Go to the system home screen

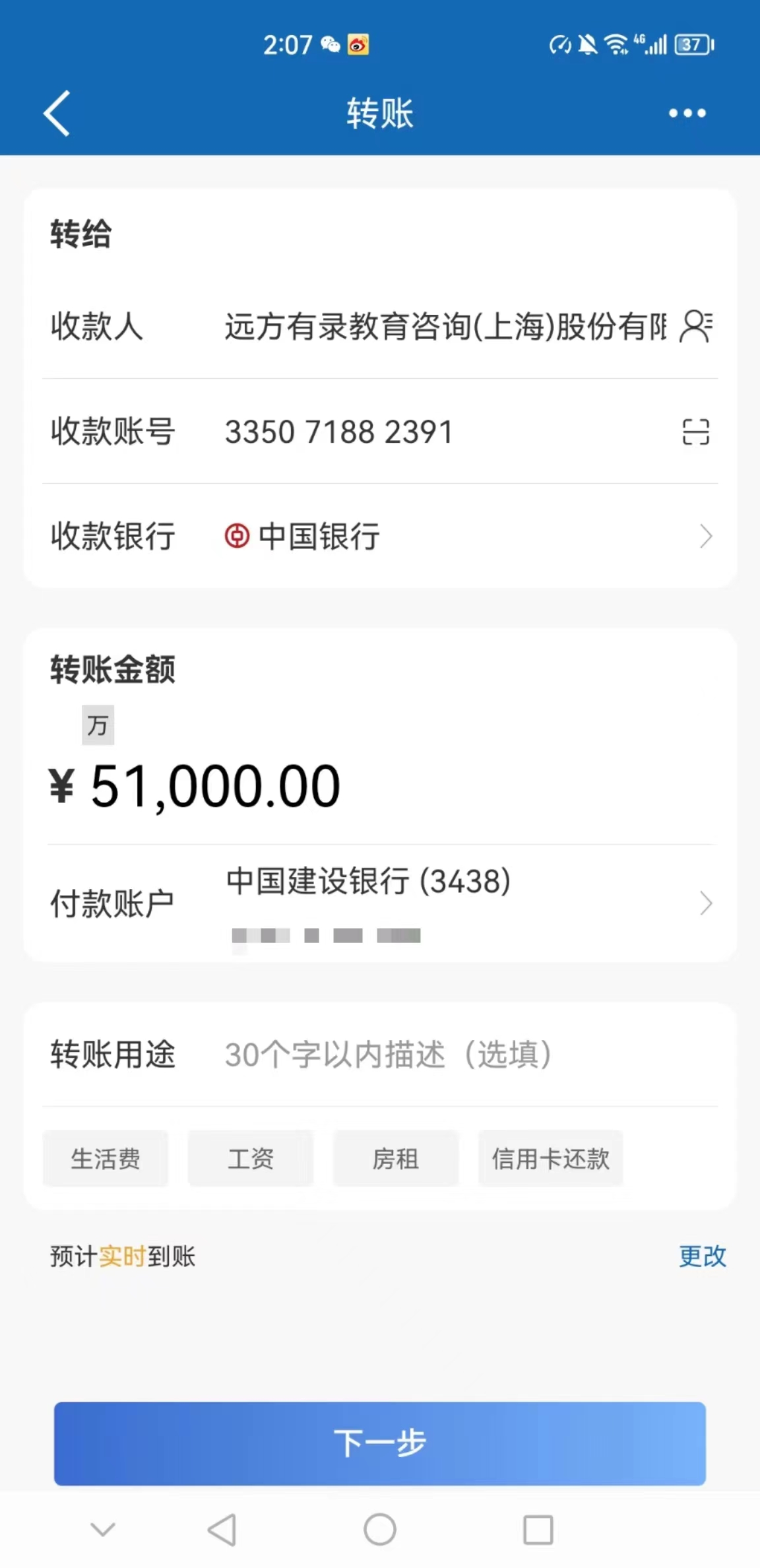pyautogui.click(x=380, y=1529)
